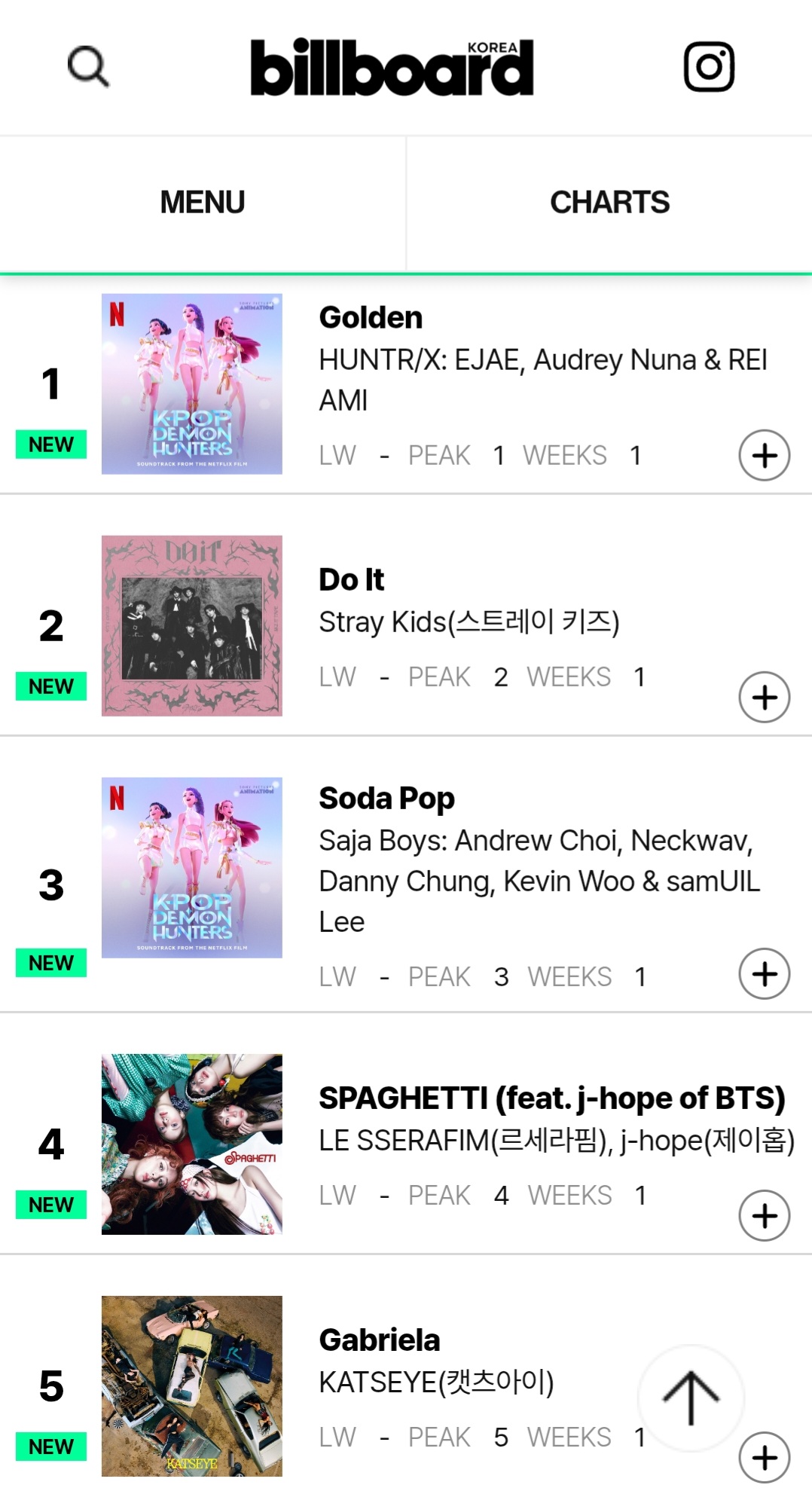Open the MENU tab

[x=203, y=203]
